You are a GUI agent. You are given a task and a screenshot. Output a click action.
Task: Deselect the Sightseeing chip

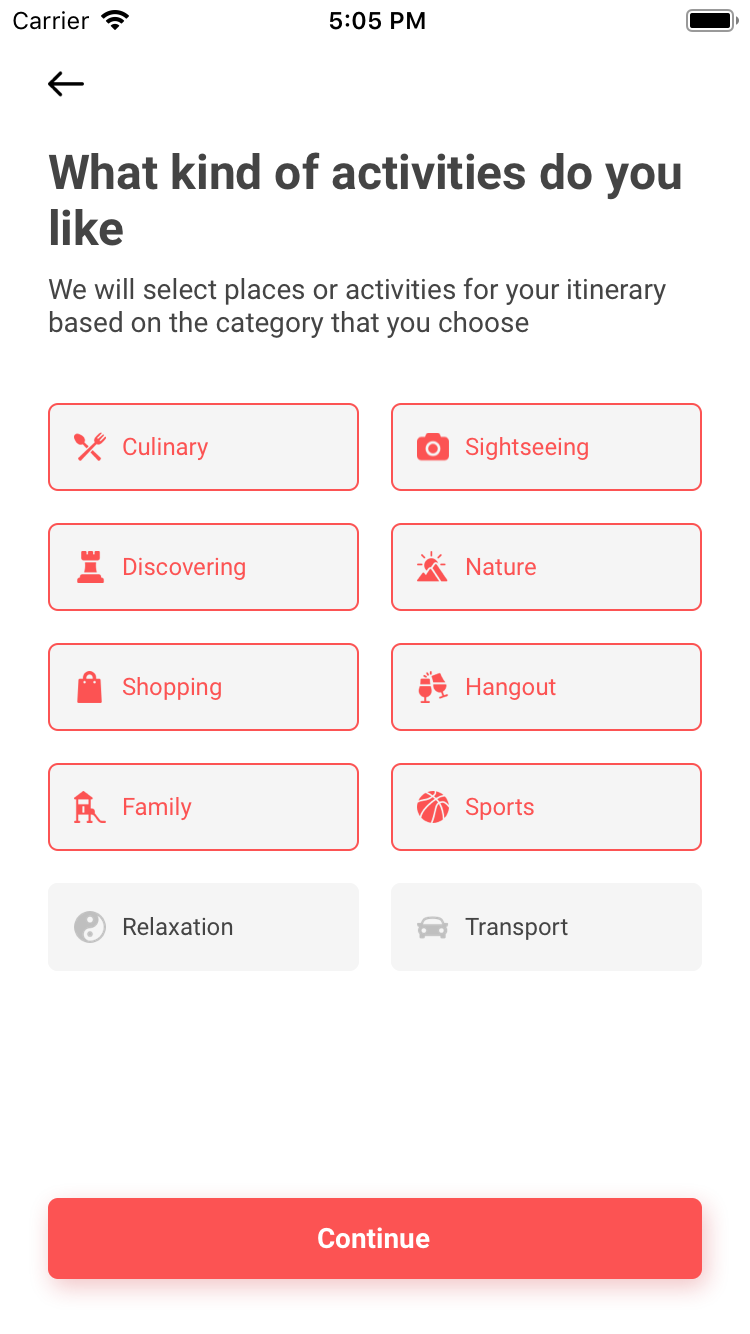(x=546, y=447)
